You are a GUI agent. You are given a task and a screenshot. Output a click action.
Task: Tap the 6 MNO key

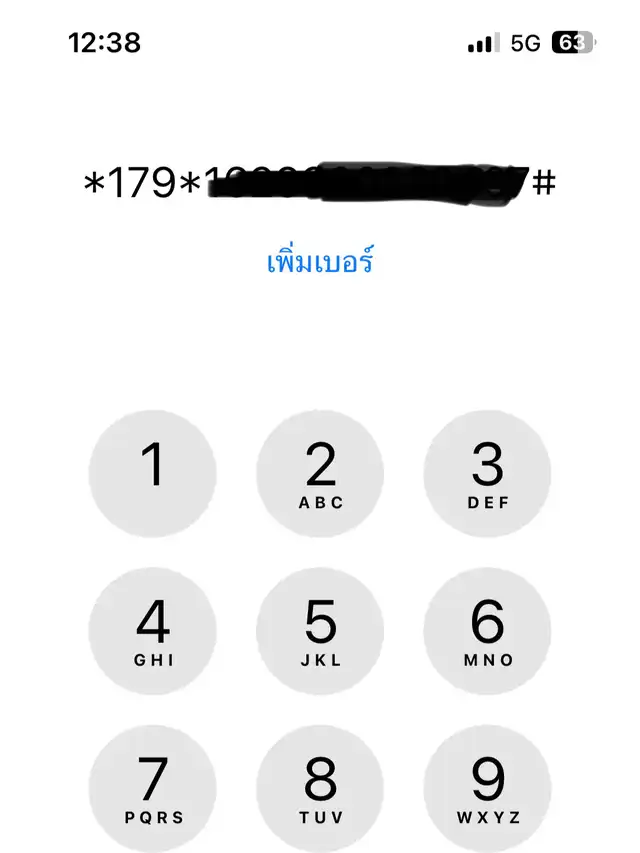click(x=488, y=631)
